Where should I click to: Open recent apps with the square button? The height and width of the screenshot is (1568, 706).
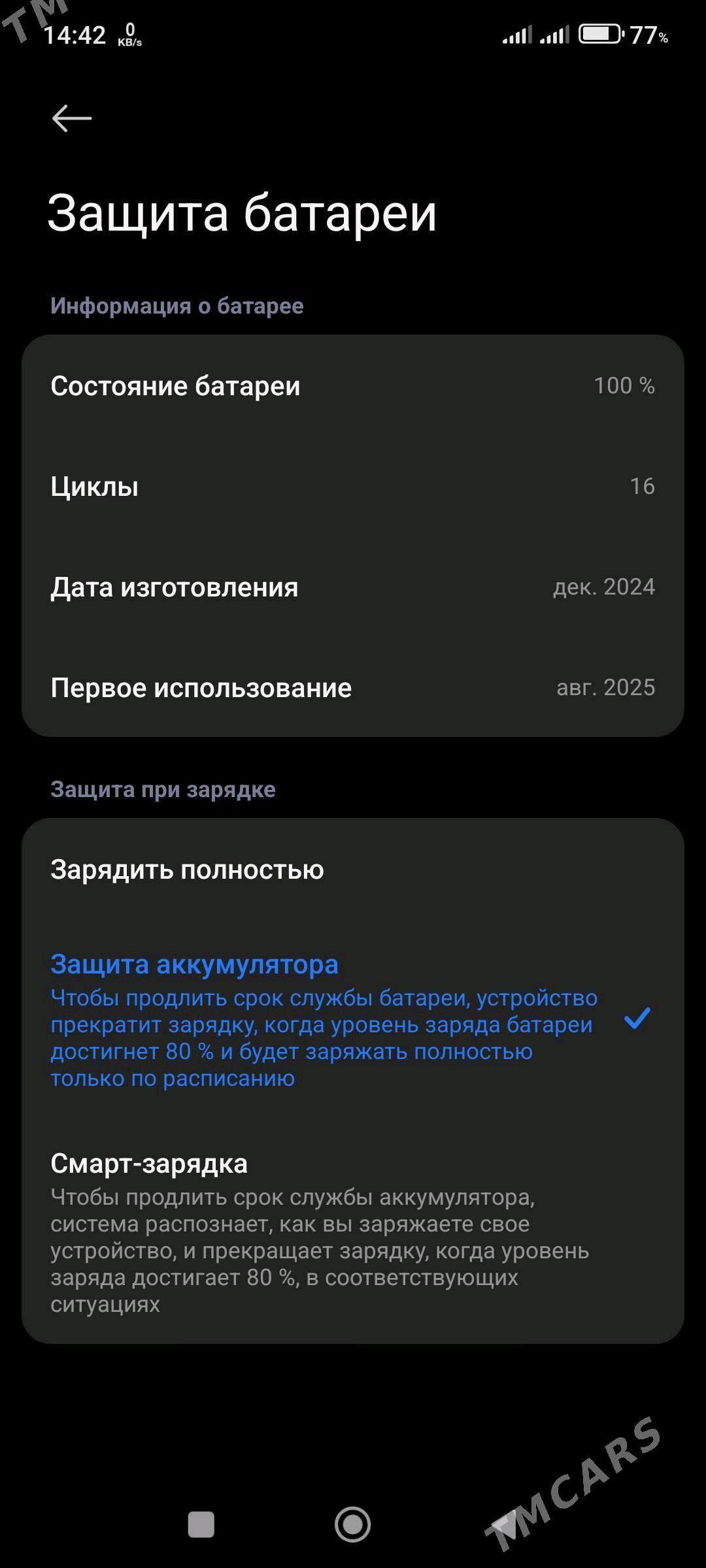point(201,1524)
